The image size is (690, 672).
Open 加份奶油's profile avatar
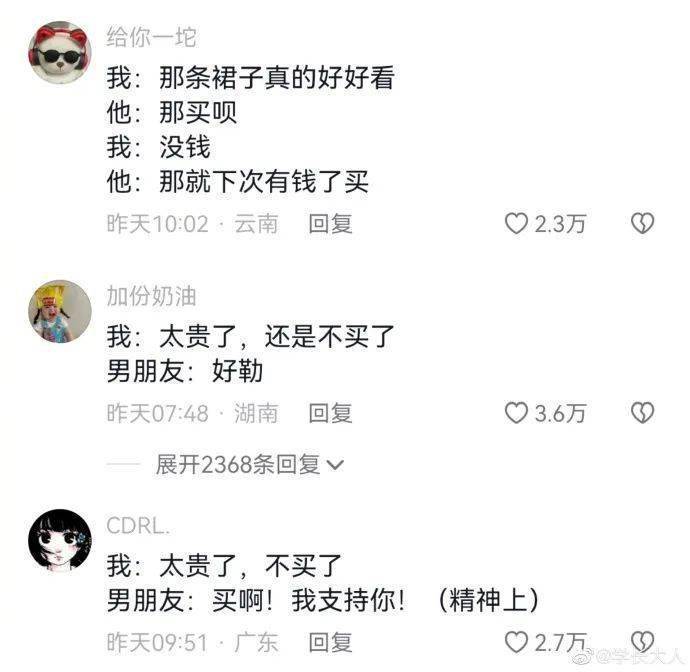(x=59, y=311)
